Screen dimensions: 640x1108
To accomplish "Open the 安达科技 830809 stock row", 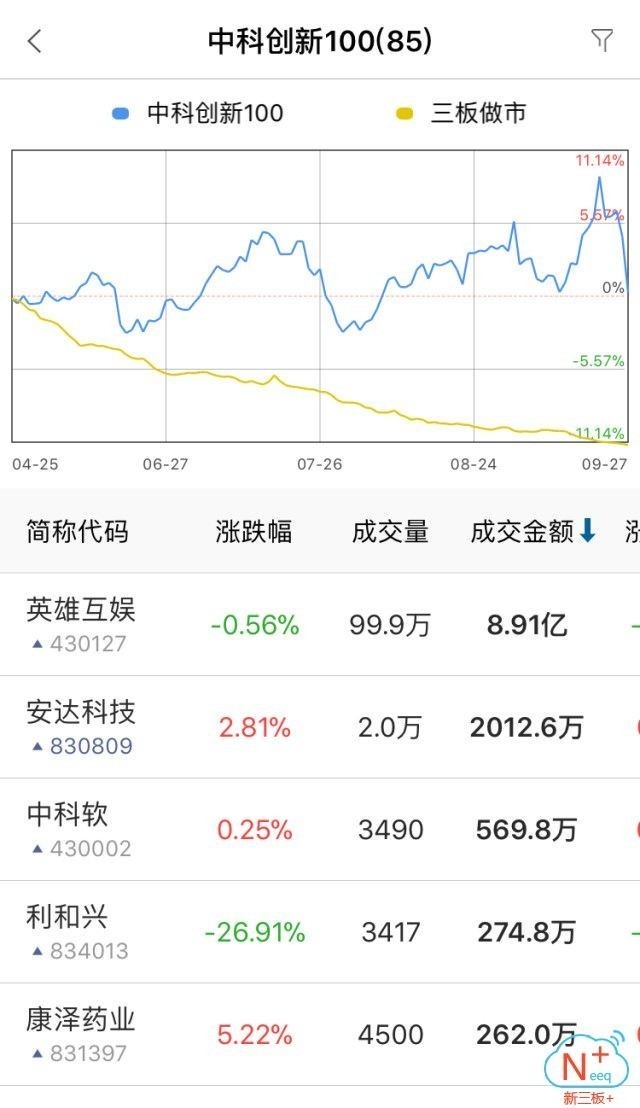I will coord(320,727).
